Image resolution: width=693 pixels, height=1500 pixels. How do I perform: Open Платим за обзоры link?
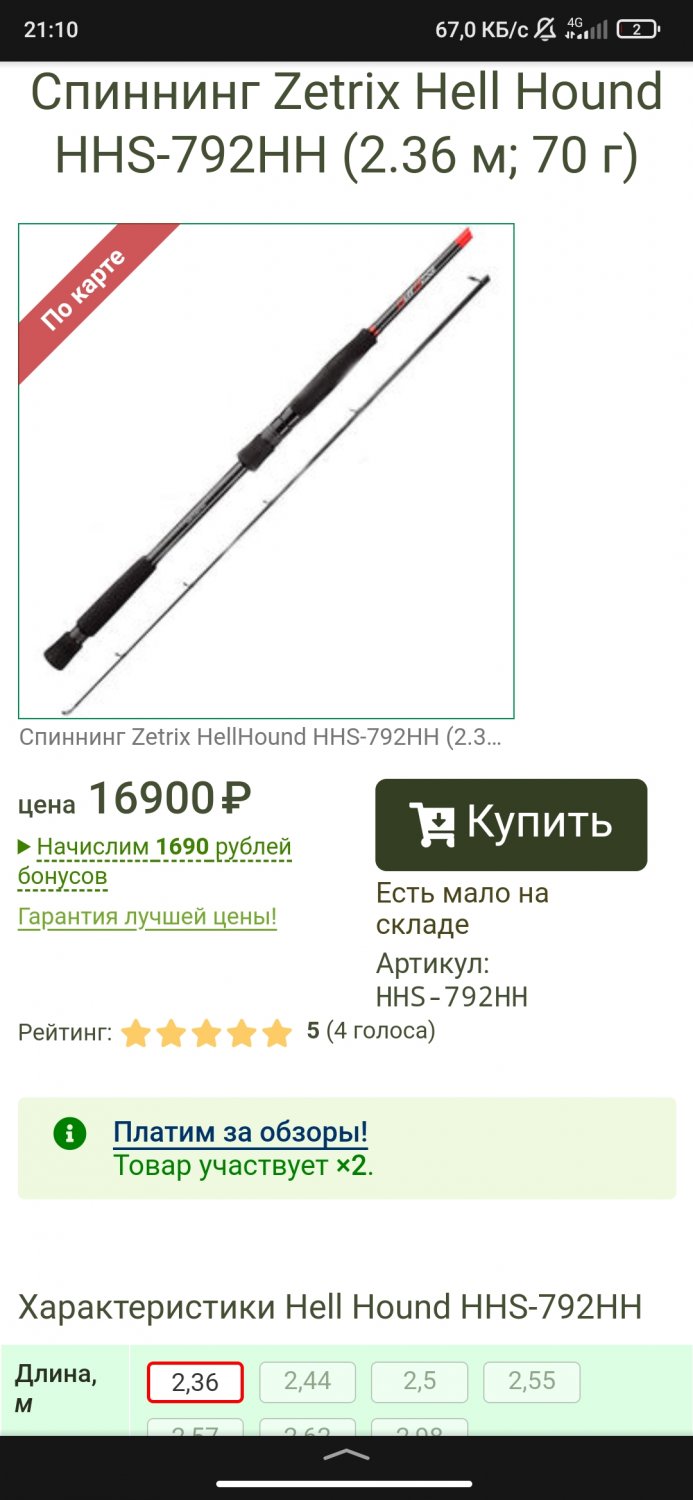[240, 1132]
